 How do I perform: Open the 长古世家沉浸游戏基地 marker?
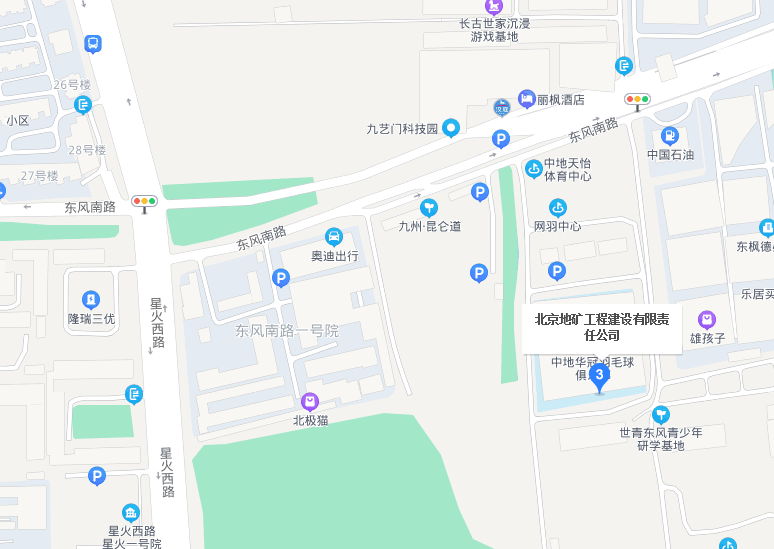click(x=494, y=6)
